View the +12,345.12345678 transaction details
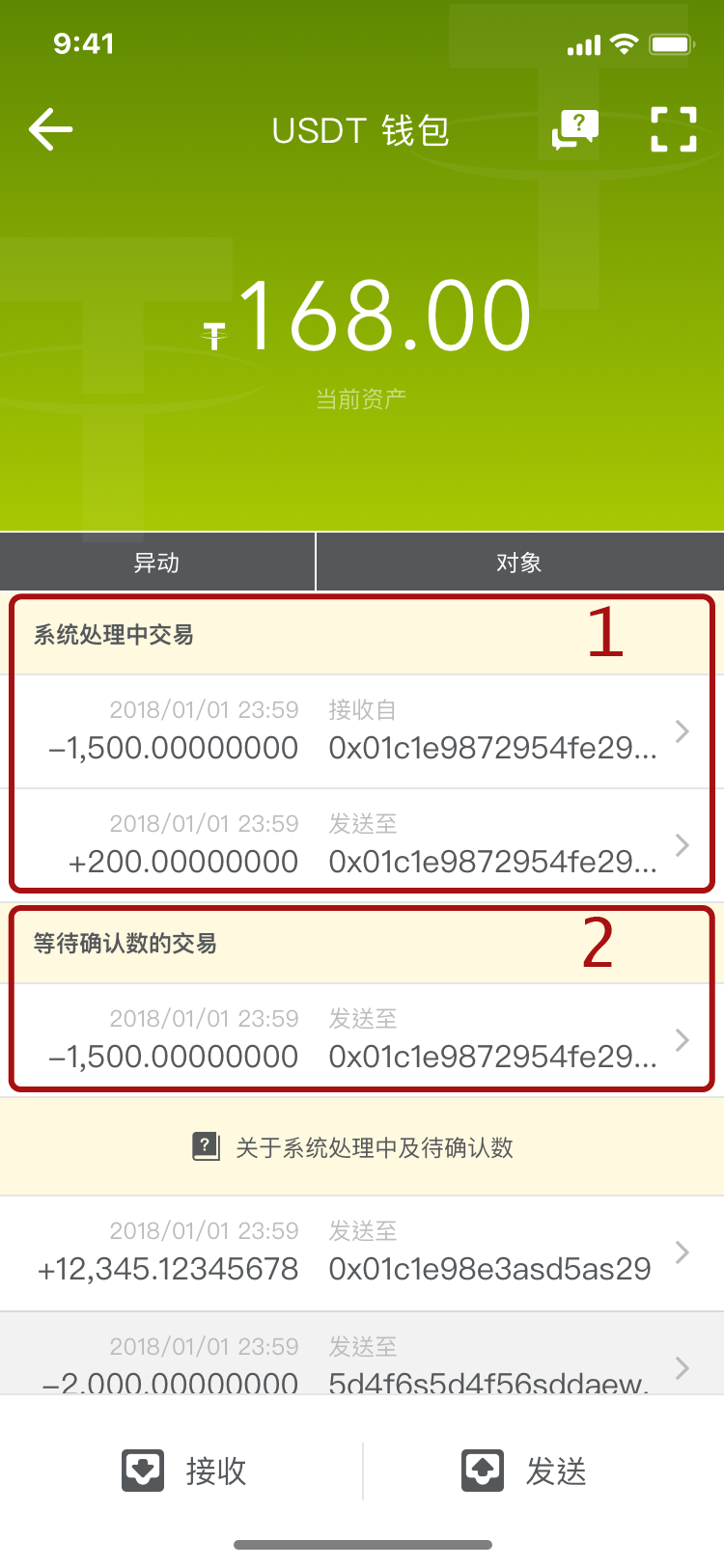 [x=362, y=1252]
